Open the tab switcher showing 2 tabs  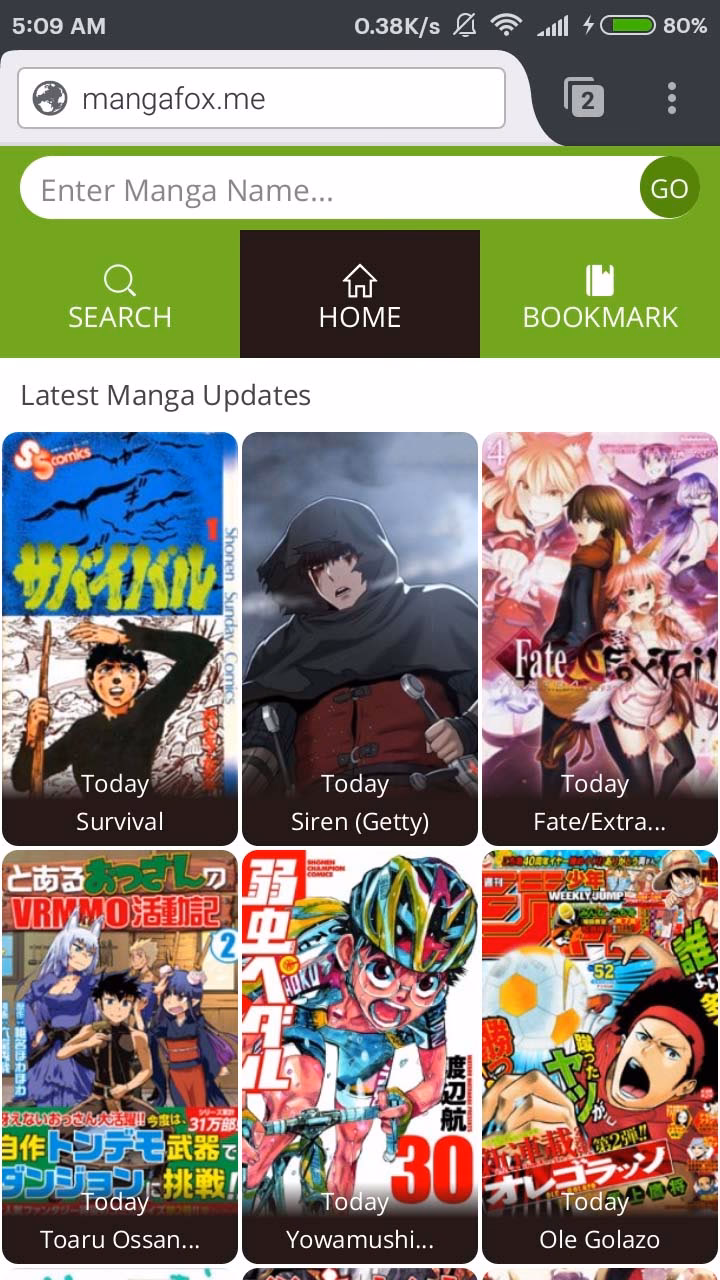pos(582,97)
